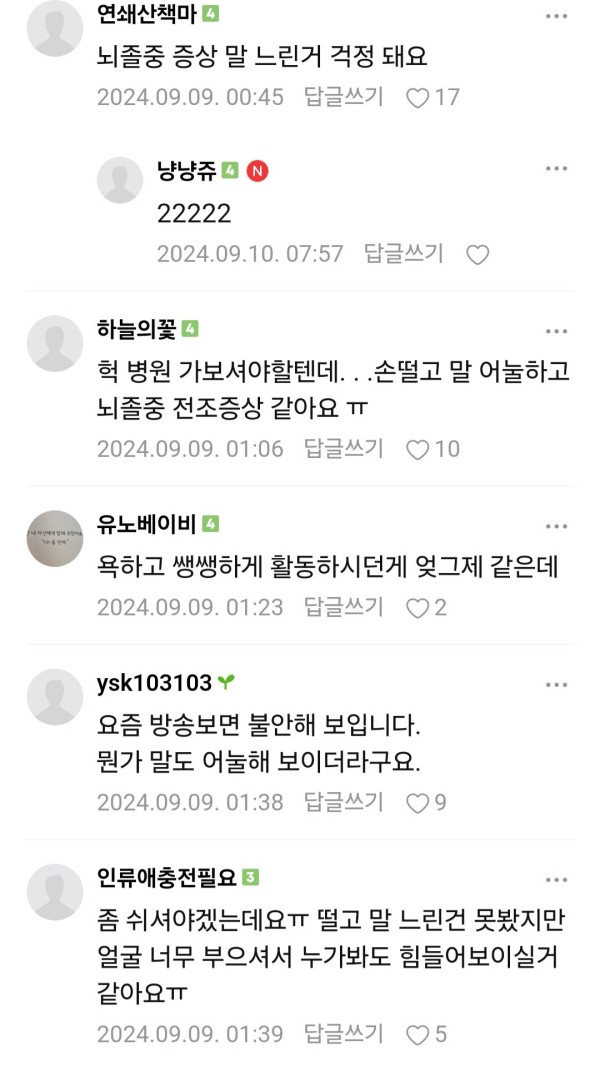
Task: View 유노베이비's profile picture
Action: 54,538
